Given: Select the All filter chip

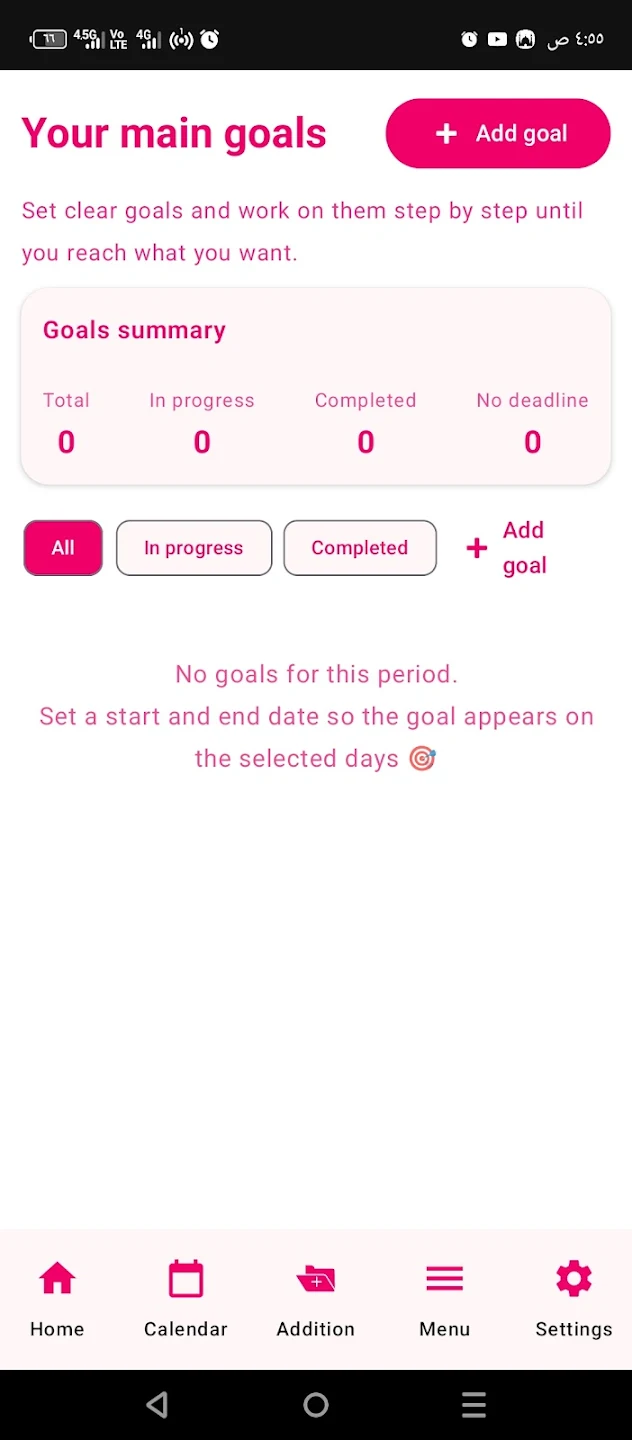Looking at the screenshot, I should point(63,548).
